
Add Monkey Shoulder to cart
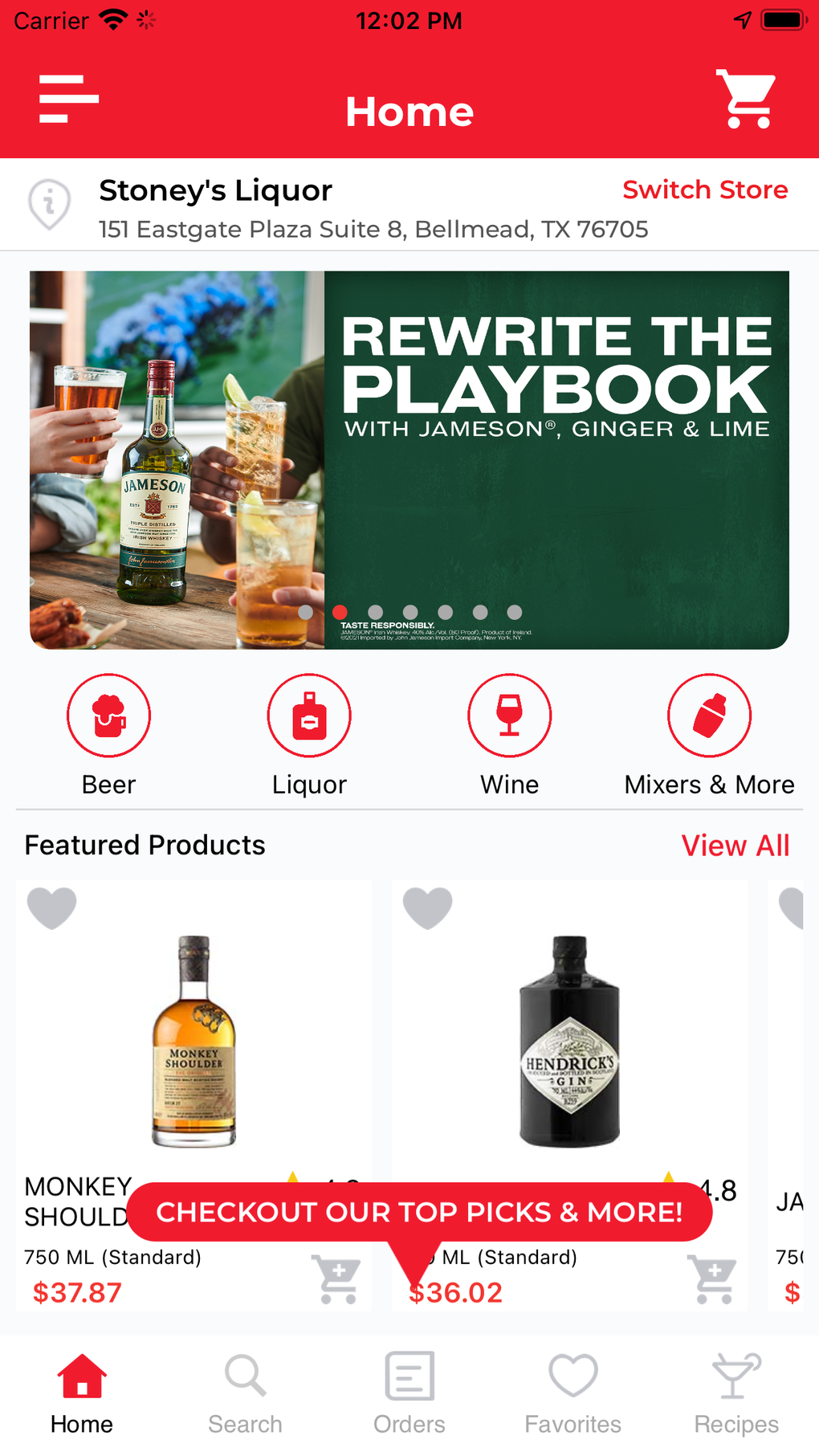click(x=338, y=1279)
